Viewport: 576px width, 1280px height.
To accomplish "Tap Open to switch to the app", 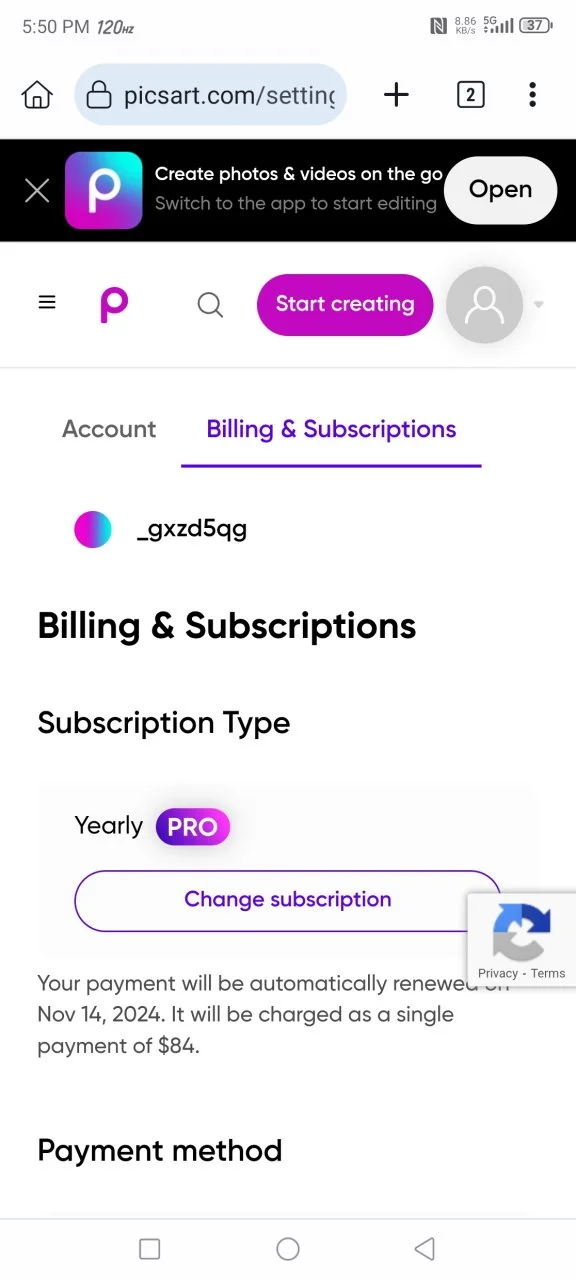I will [x=500, y=190].
